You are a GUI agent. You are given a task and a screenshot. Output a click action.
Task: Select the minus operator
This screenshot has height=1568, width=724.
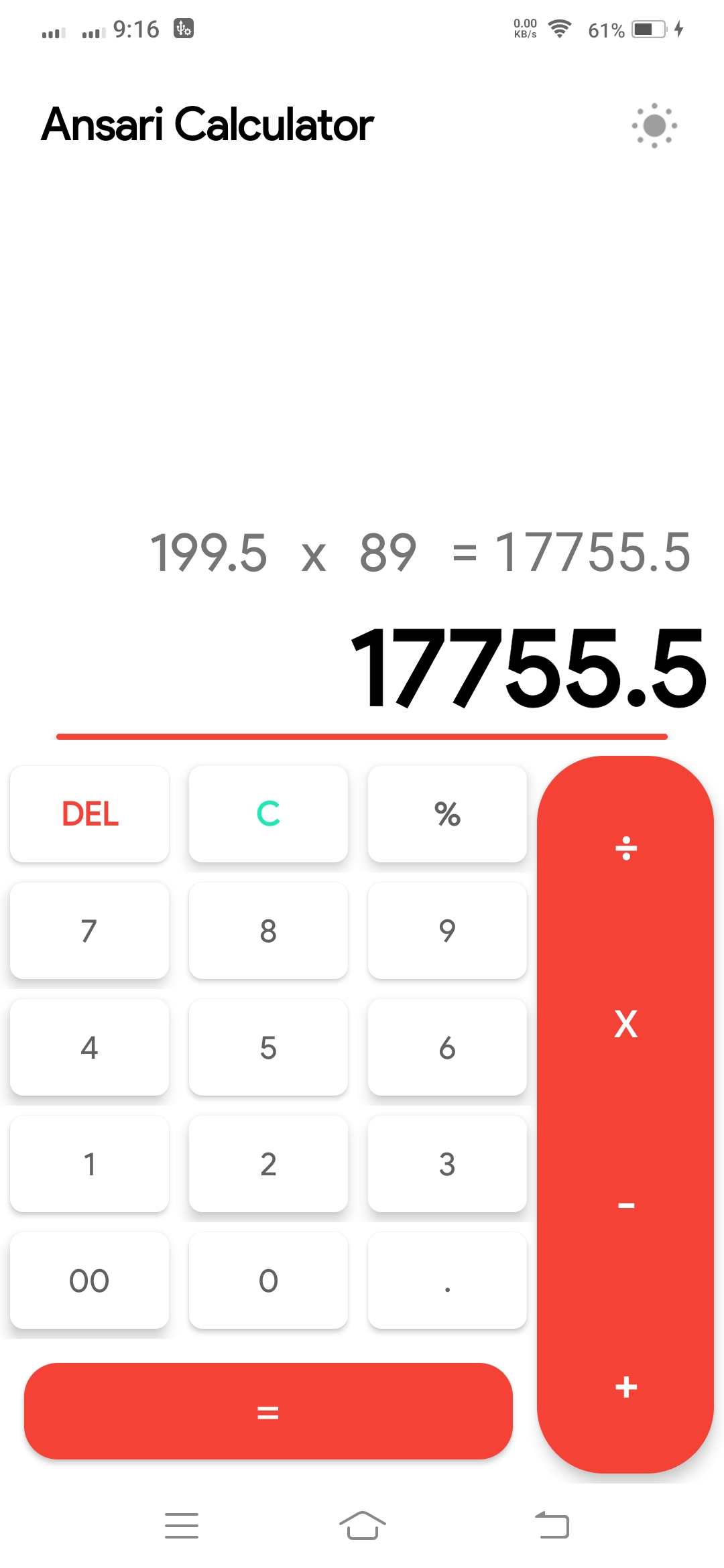pos(625,1205)
